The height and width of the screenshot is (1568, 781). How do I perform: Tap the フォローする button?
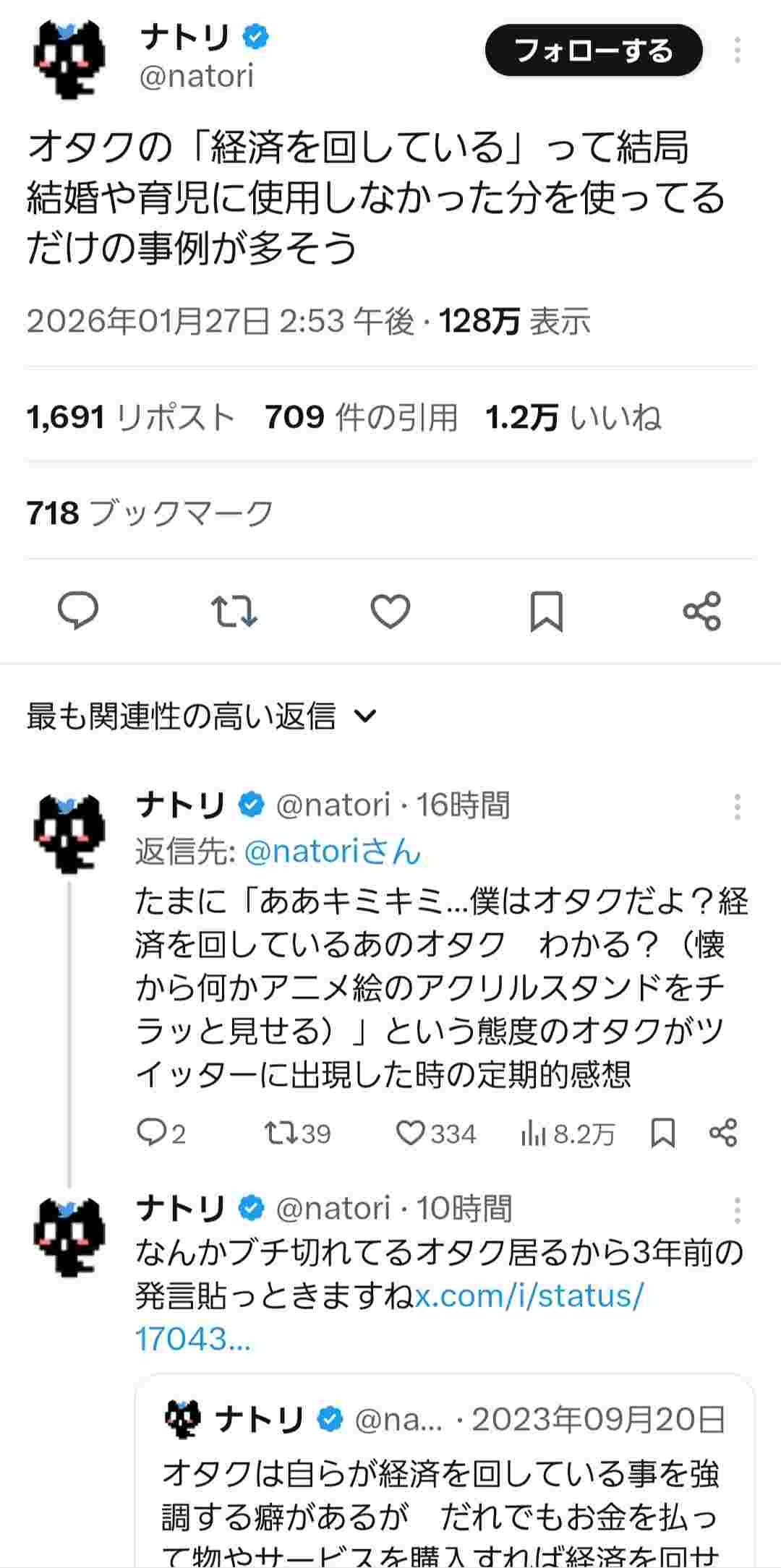[593, 51]
